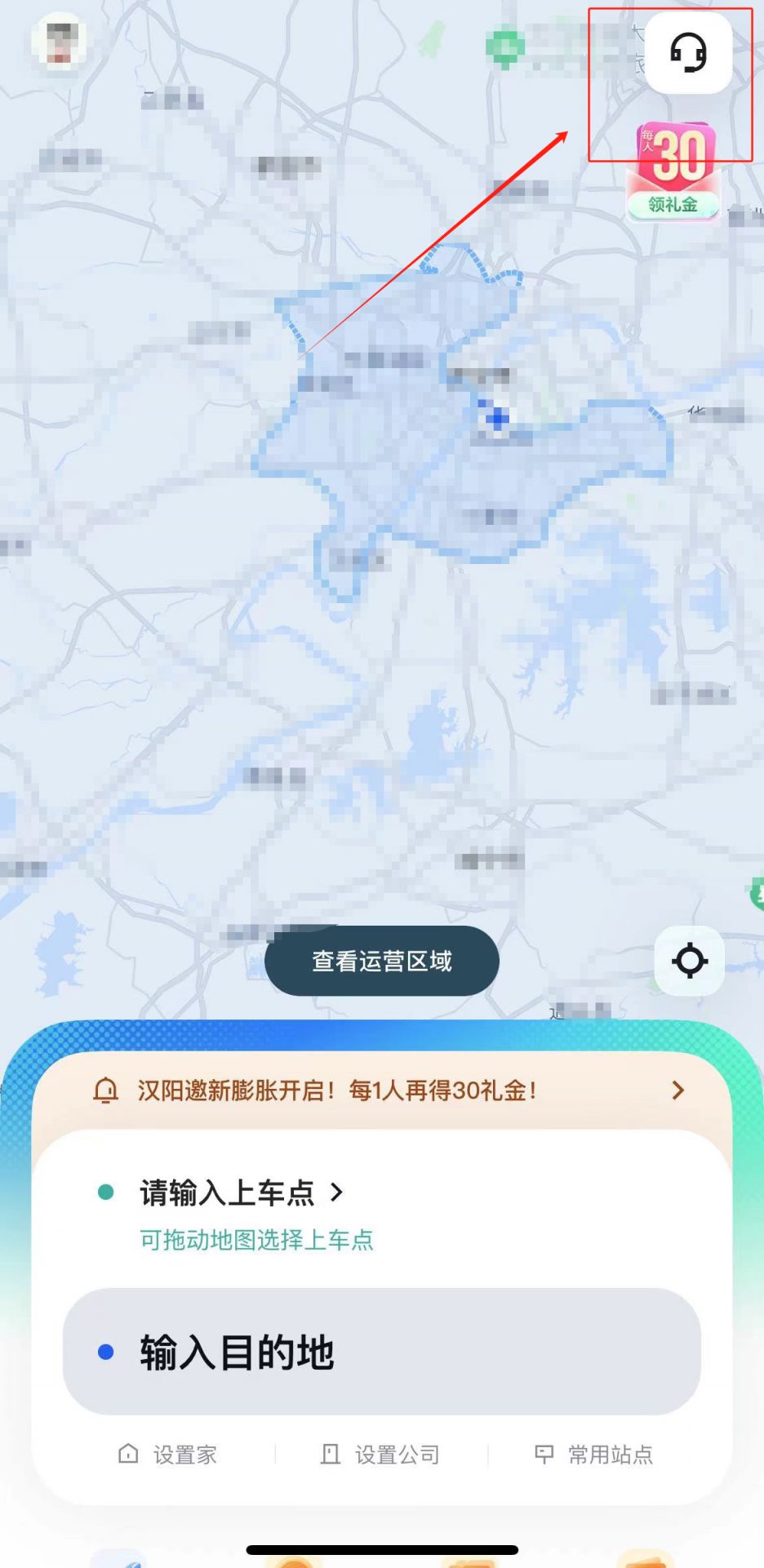The width and height of the screenshot is (764, 1568).
Task: Open the 汉阳邀新膨胀开启 promotion banner
Action: point(382,1090)
